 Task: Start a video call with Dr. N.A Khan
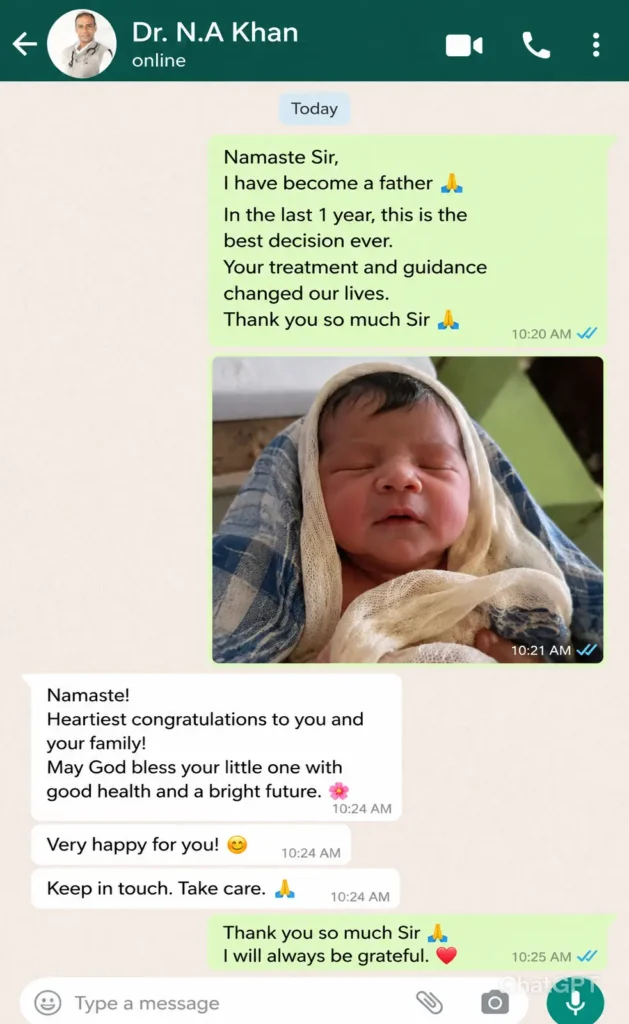[x=464, y=45]
